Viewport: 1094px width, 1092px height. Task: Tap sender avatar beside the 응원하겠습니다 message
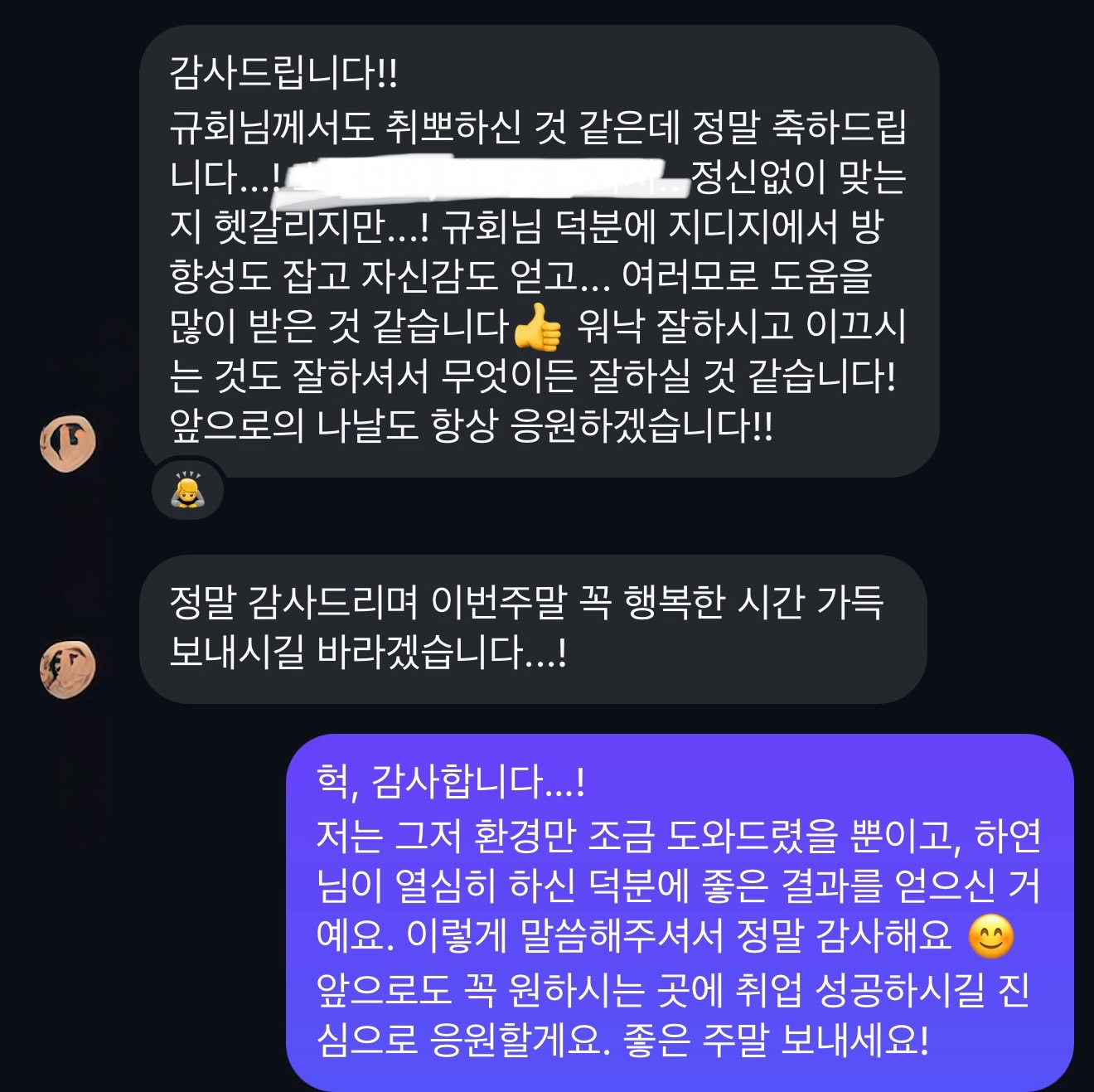[68, 443]
